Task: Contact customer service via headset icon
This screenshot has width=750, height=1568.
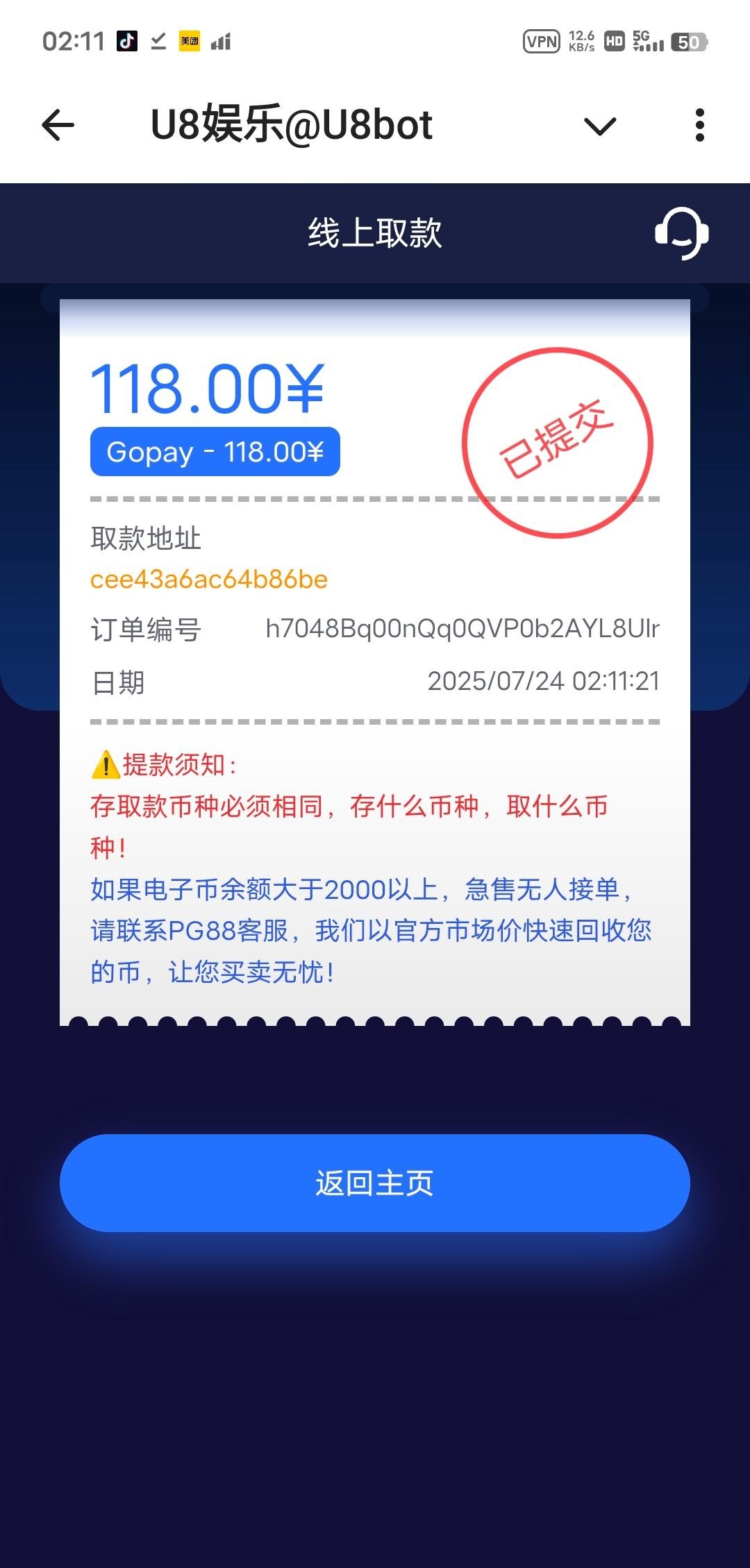Action: click(681, 233)
